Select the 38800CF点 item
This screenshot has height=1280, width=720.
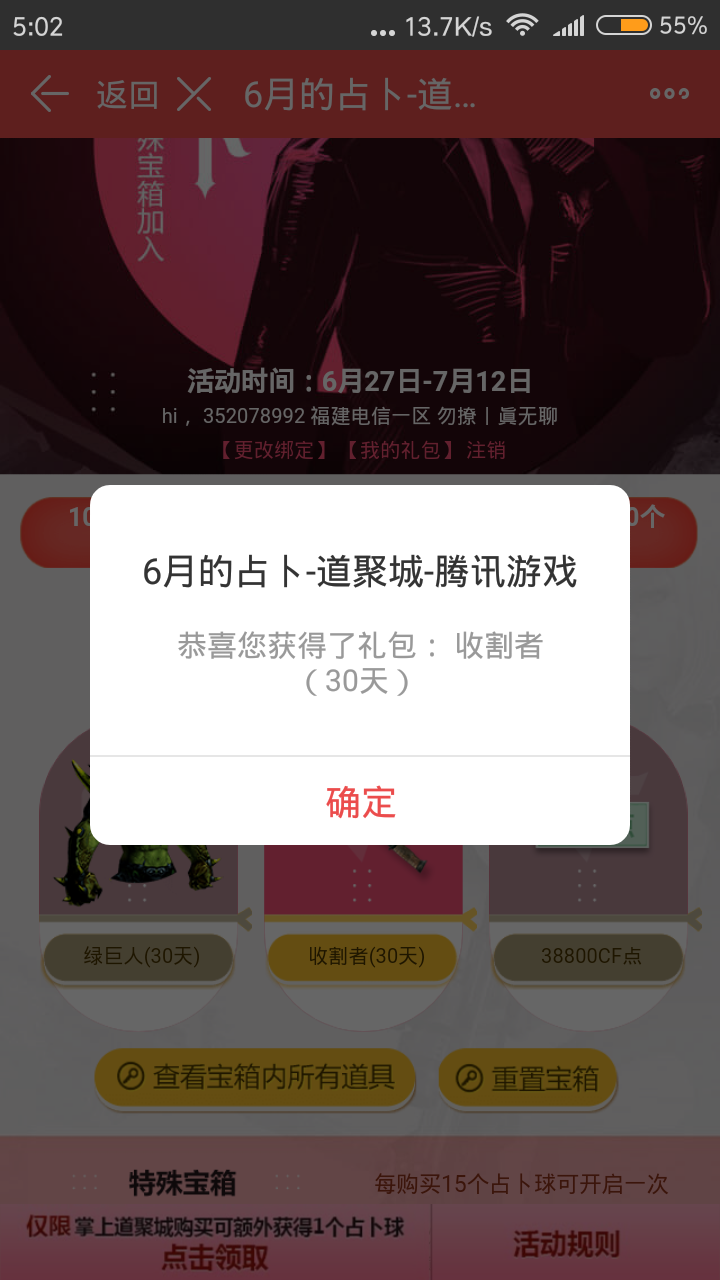click(x=591, y=956)
